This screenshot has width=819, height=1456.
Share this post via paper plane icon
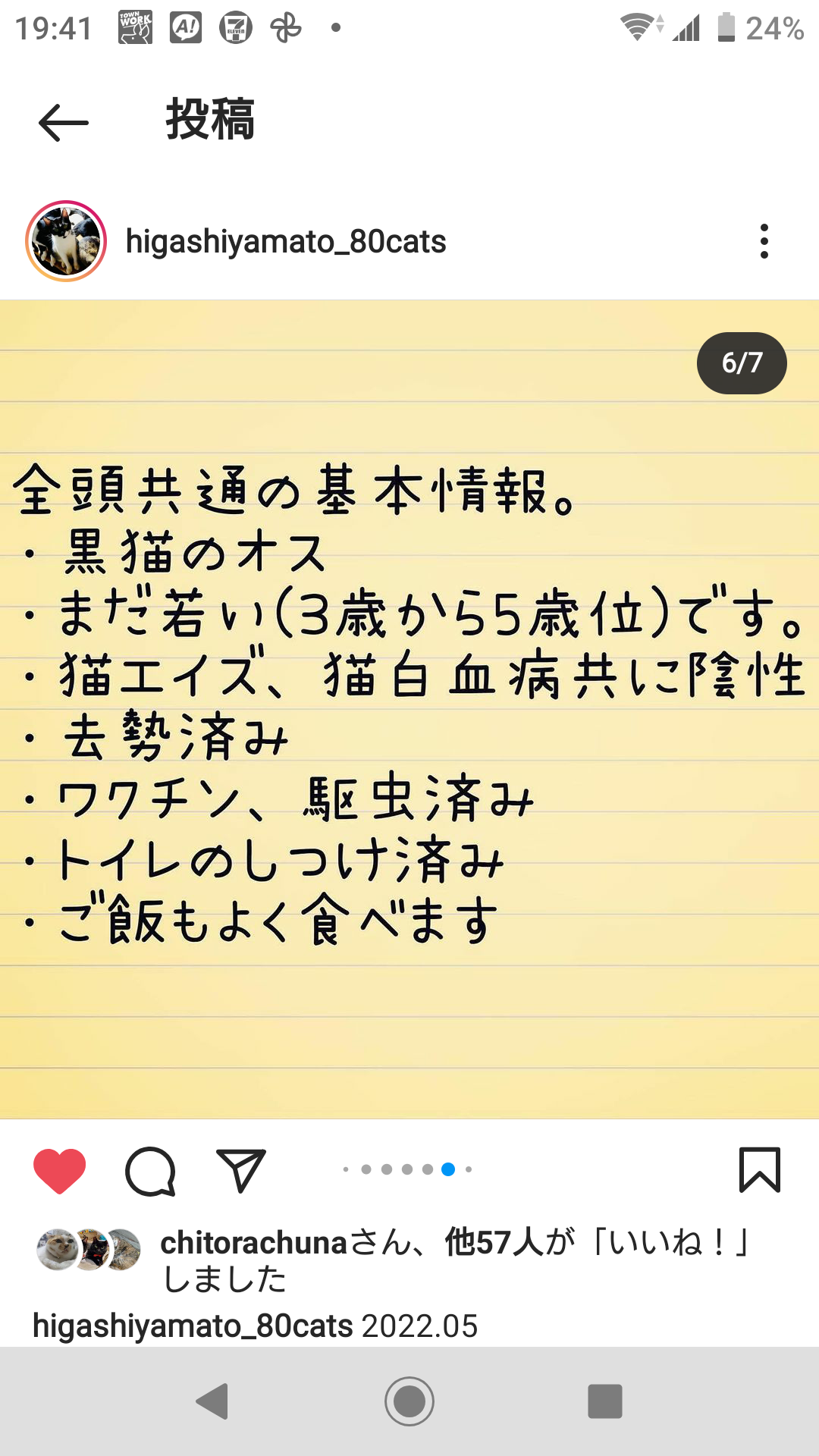240,1170
